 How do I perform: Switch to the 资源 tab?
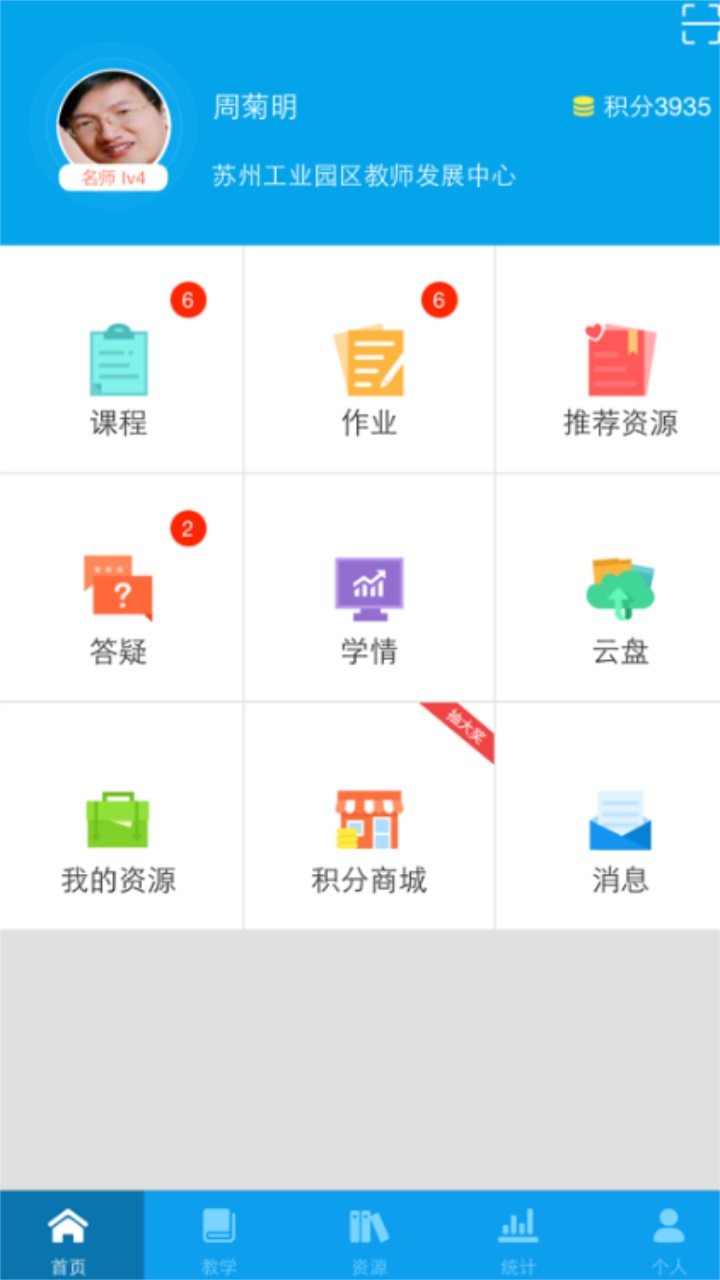point(369,1235)
